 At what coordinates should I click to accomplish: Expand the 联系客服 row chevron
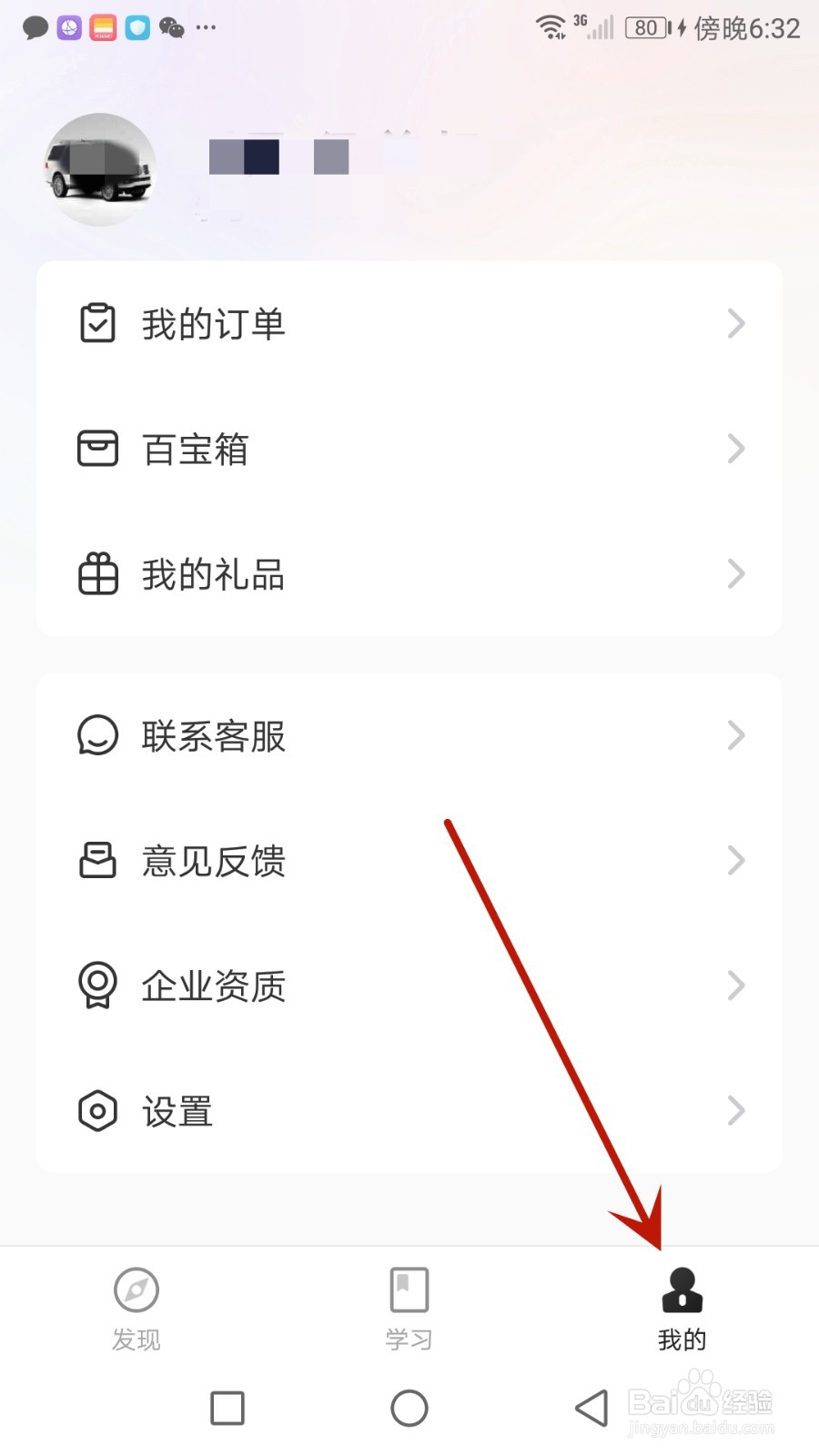point(737,735)
